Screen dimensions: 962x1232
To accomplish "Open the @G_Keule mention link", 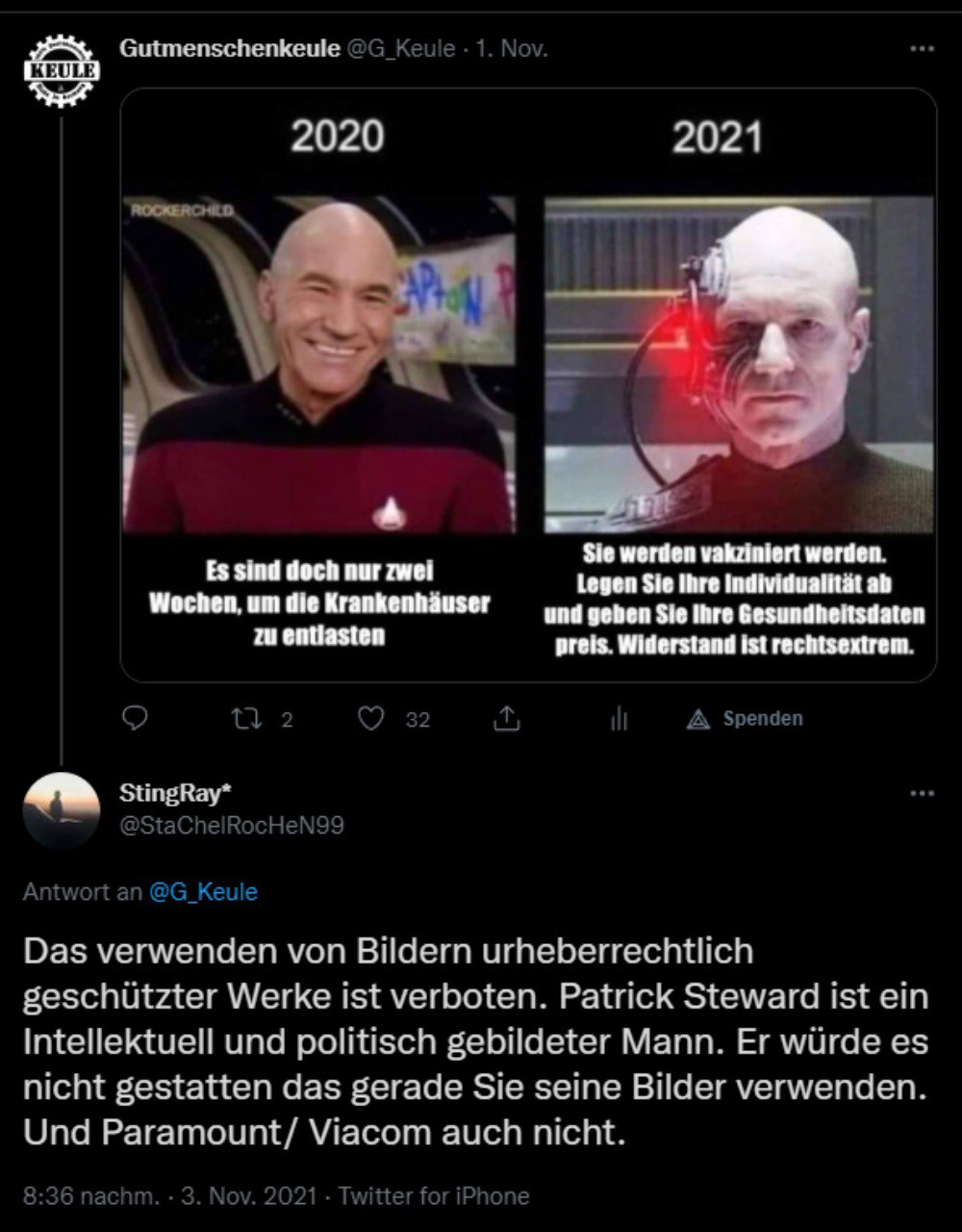I will pyautogui.click(x=203, y=891).
